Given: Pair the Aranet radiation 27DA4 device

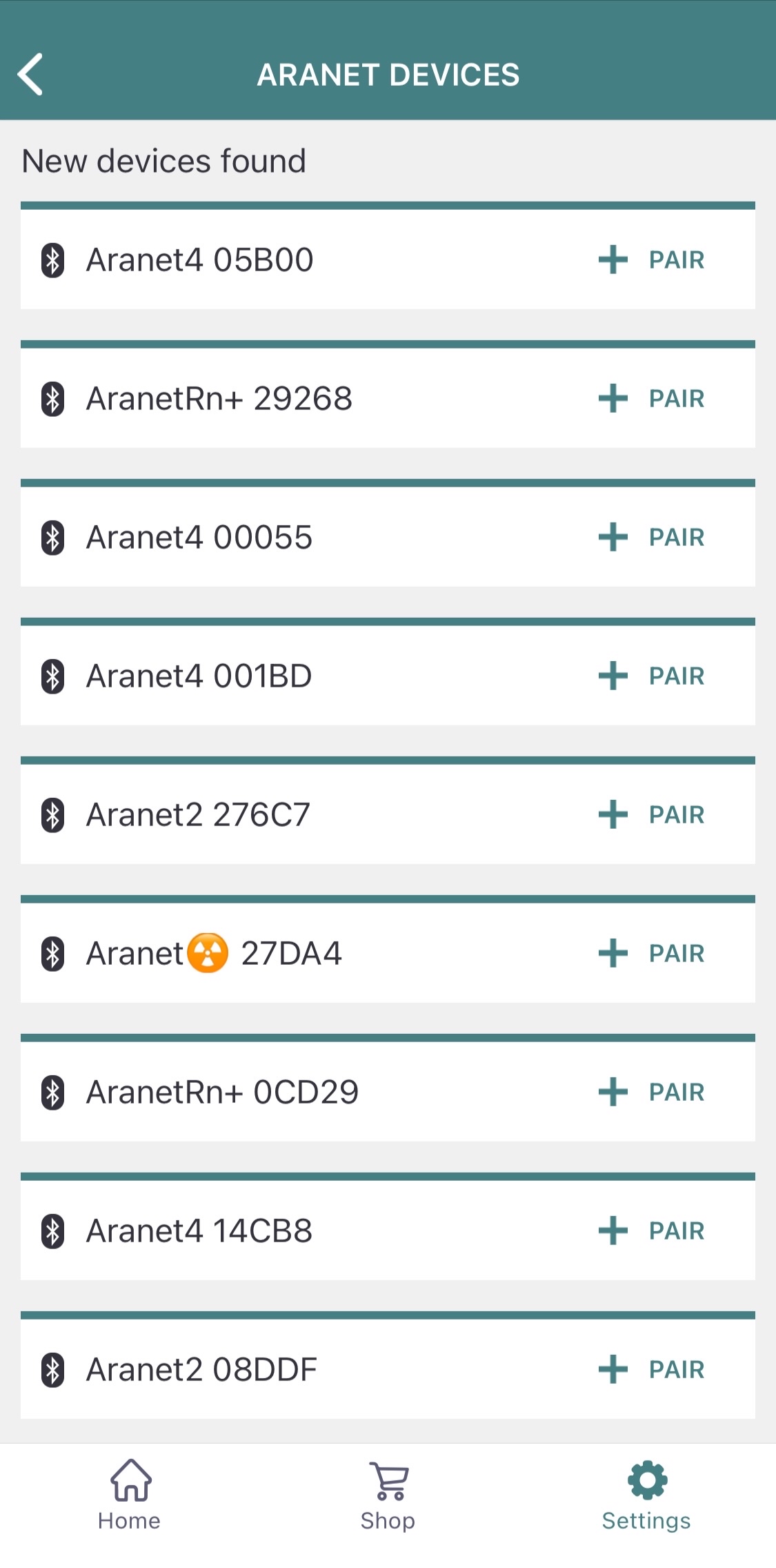Looking at the screenshot, I should 651,954.
